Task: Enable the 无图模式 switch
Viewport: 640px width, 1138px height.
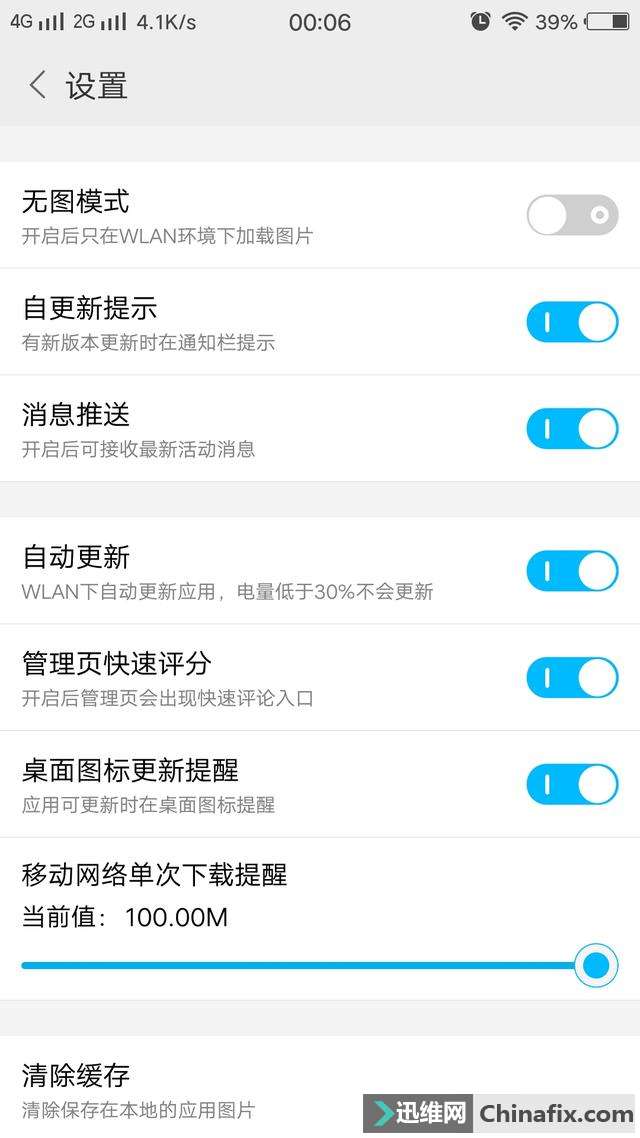Action: coord(572,215)
